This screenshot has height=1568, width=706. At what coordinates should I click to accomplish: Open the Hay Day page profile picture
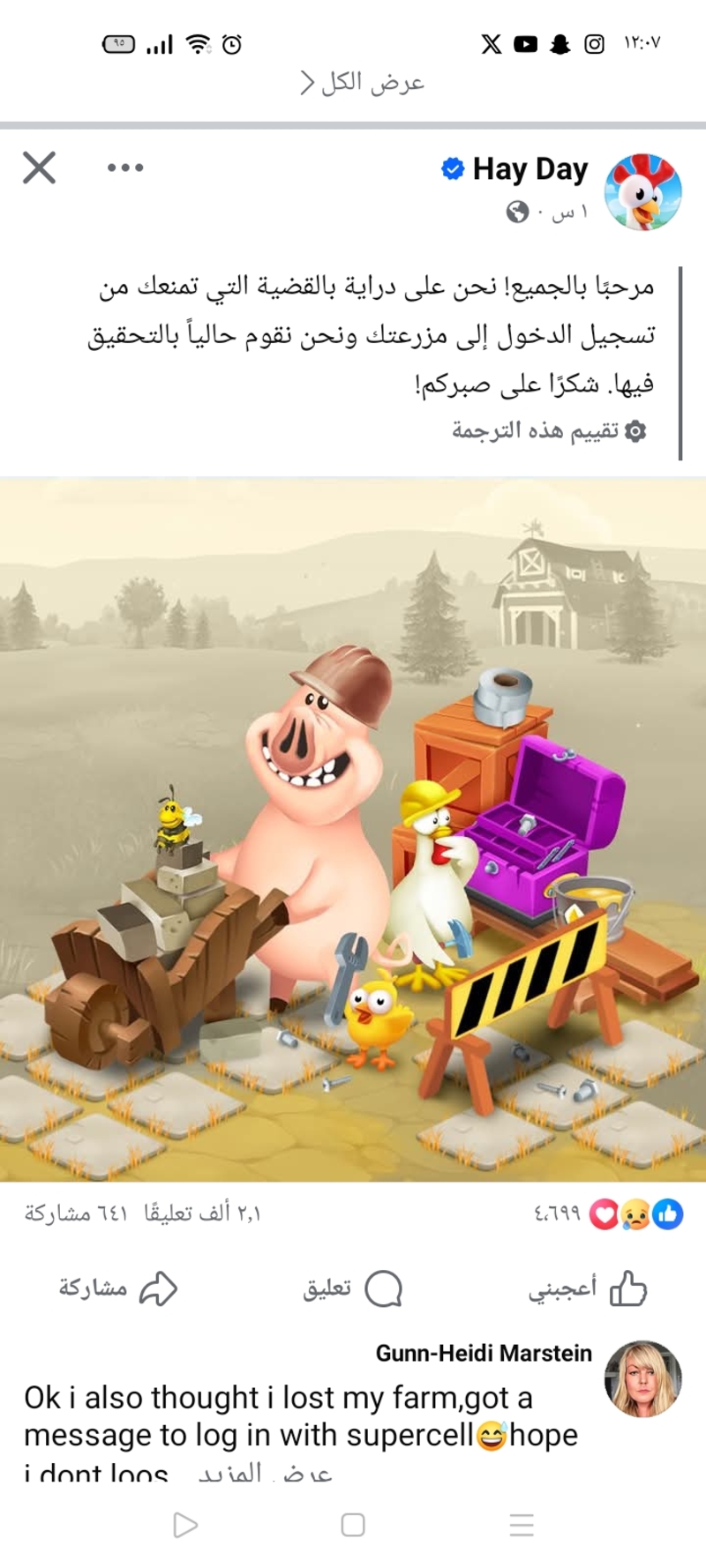(x=642, y=191)
